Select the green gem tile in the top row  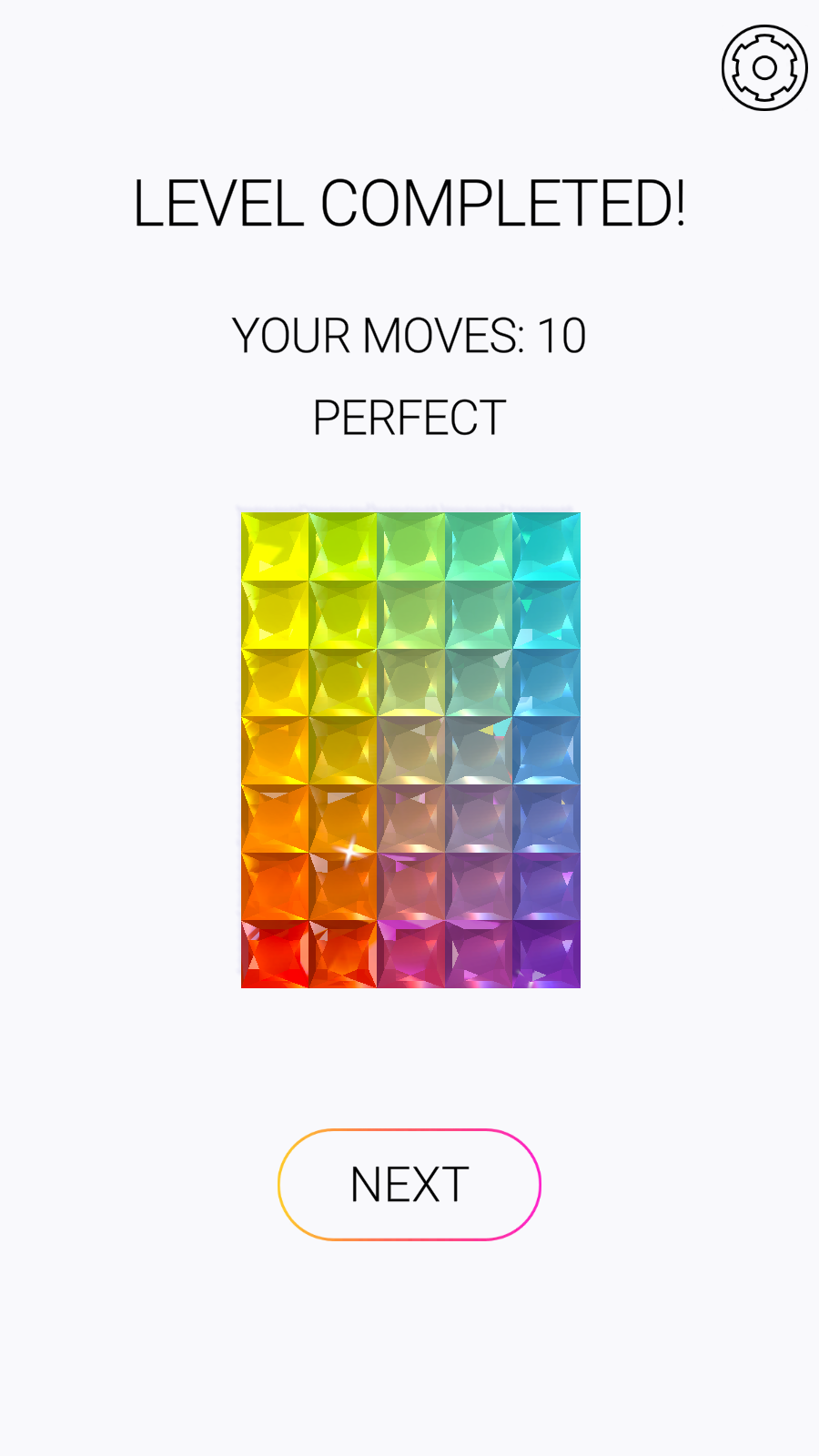point(409,546)
